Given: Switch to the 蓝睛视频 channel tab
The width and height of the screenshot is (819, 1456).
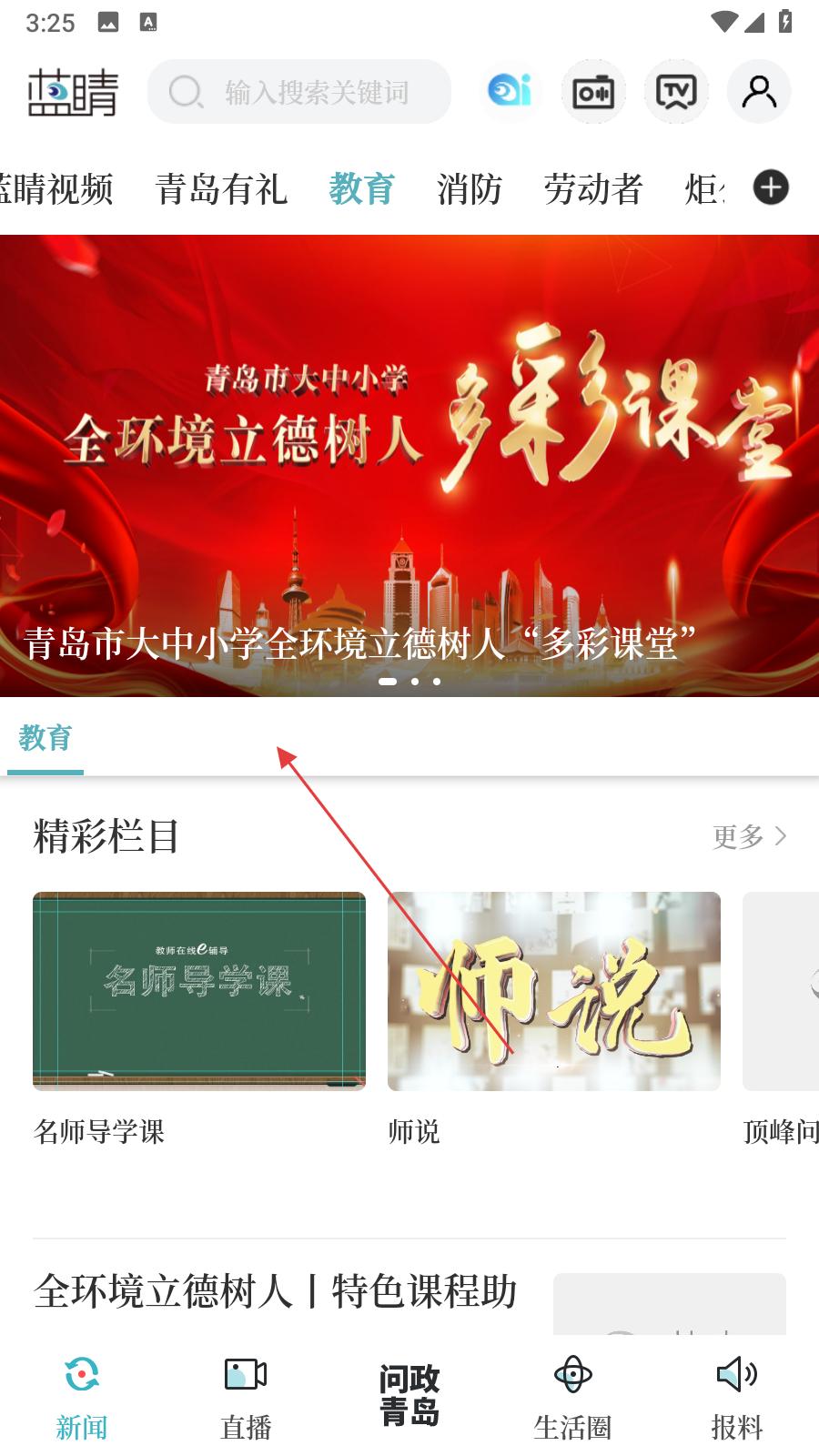Looking at the screenshot, I should [x=56, y=189].
